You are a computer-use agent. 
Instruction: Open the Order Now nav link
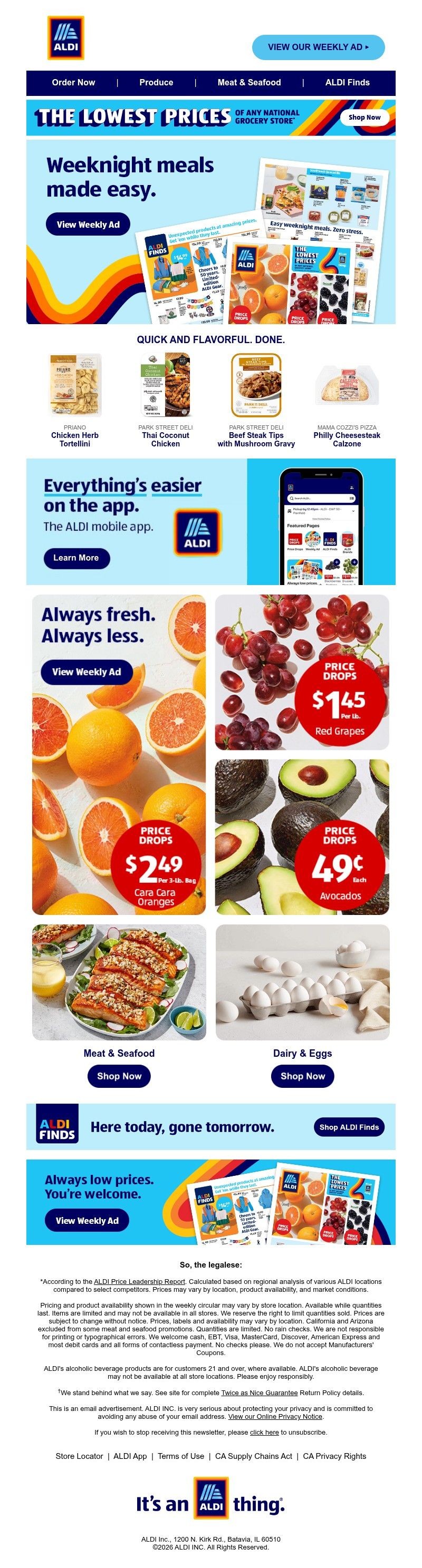coord(74,82)
